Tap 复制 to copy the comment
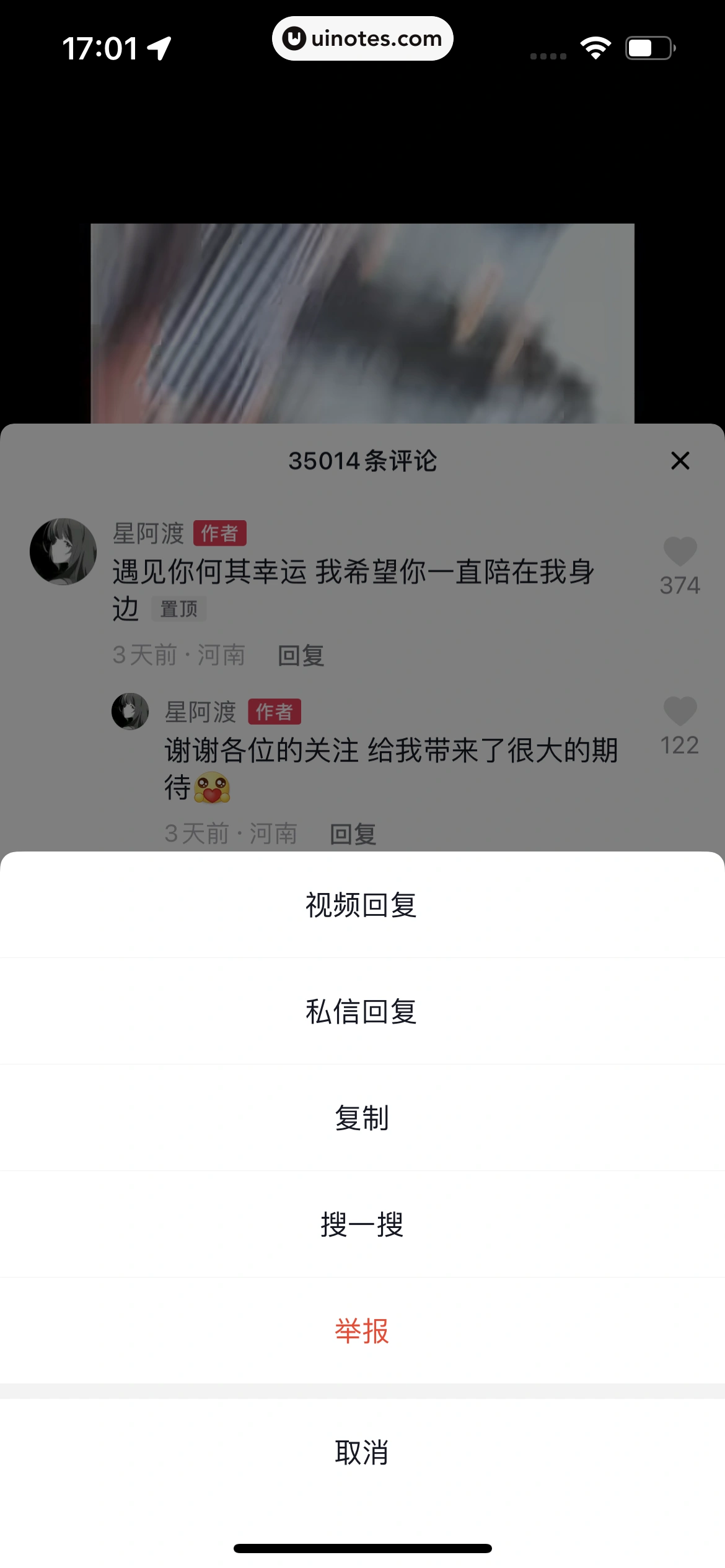The image size is (725, 1568). click(362, 1118)
